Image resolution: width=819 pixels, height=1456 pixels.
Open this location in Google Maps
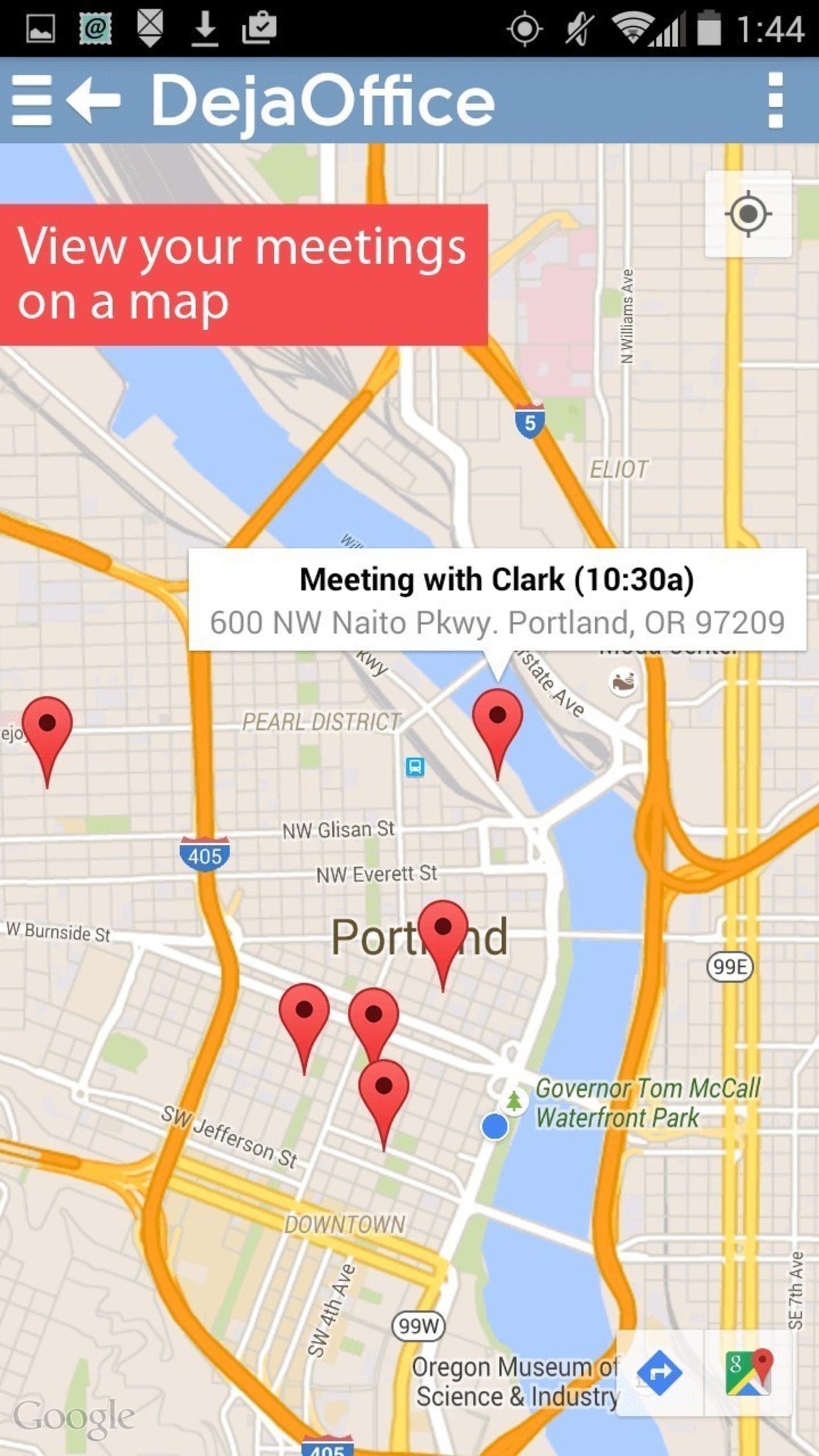coord(748,1373)
